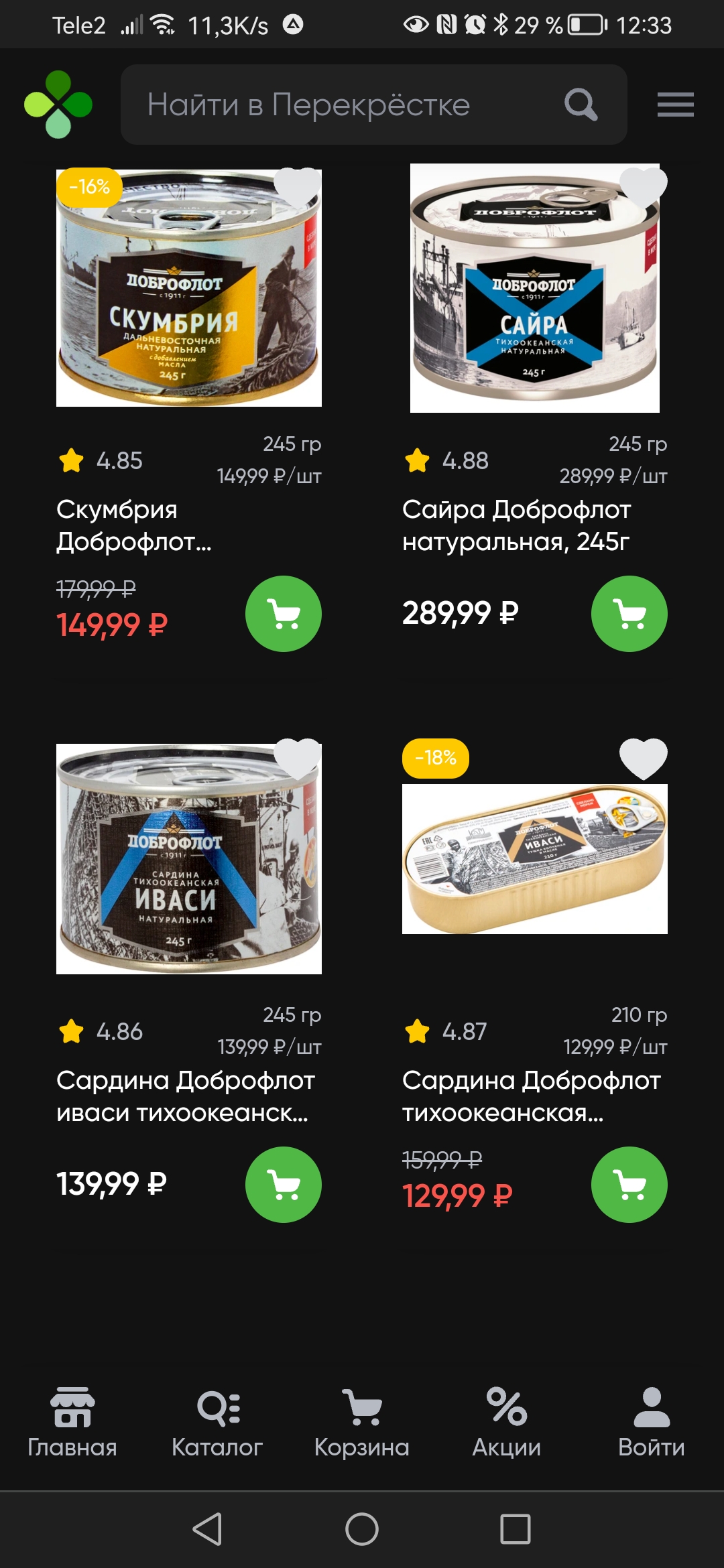The height and width of the screenshot is (1568, 724).
Task: Like the Сардина иваси 245 гр product
Action: point(298,757)
